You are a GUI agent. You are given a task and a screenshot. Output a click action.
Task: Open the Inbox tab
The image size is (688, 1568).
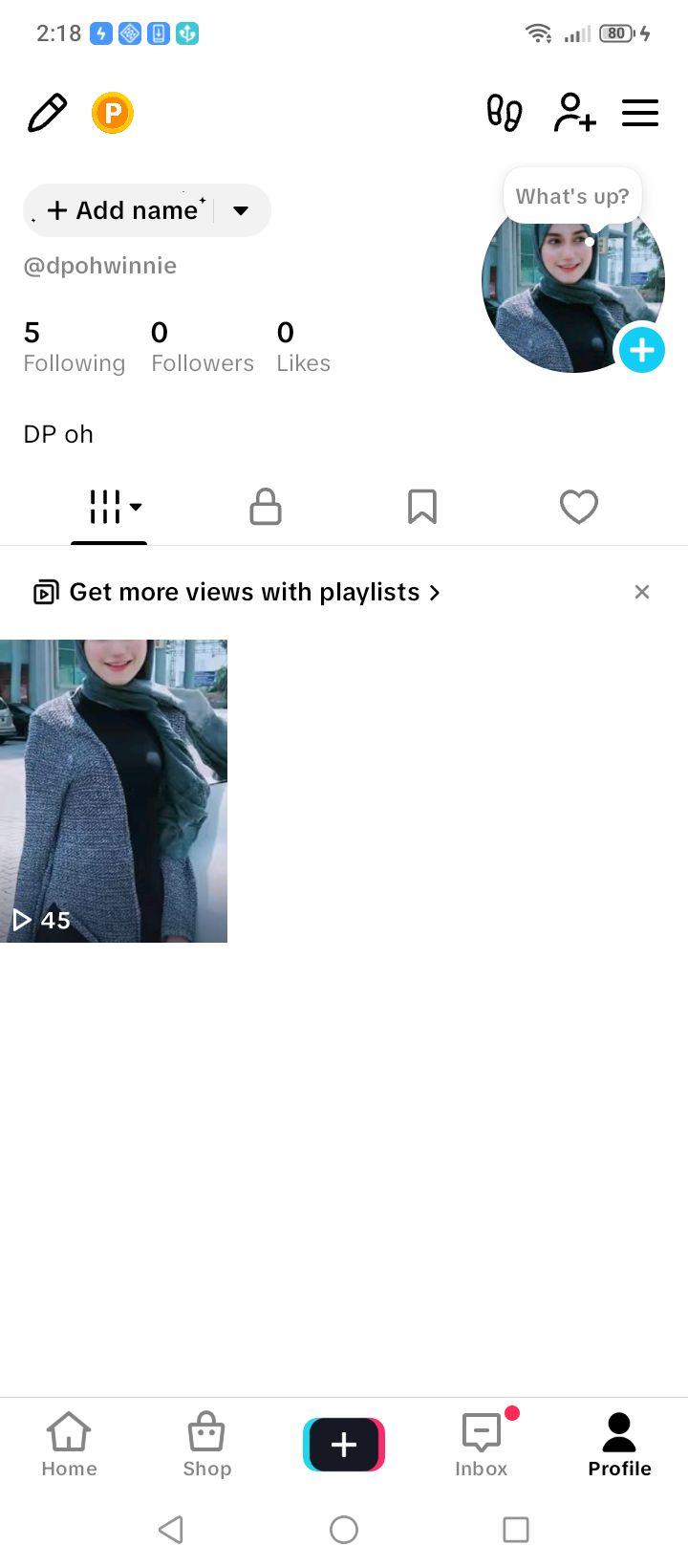tap(482, 1445)
